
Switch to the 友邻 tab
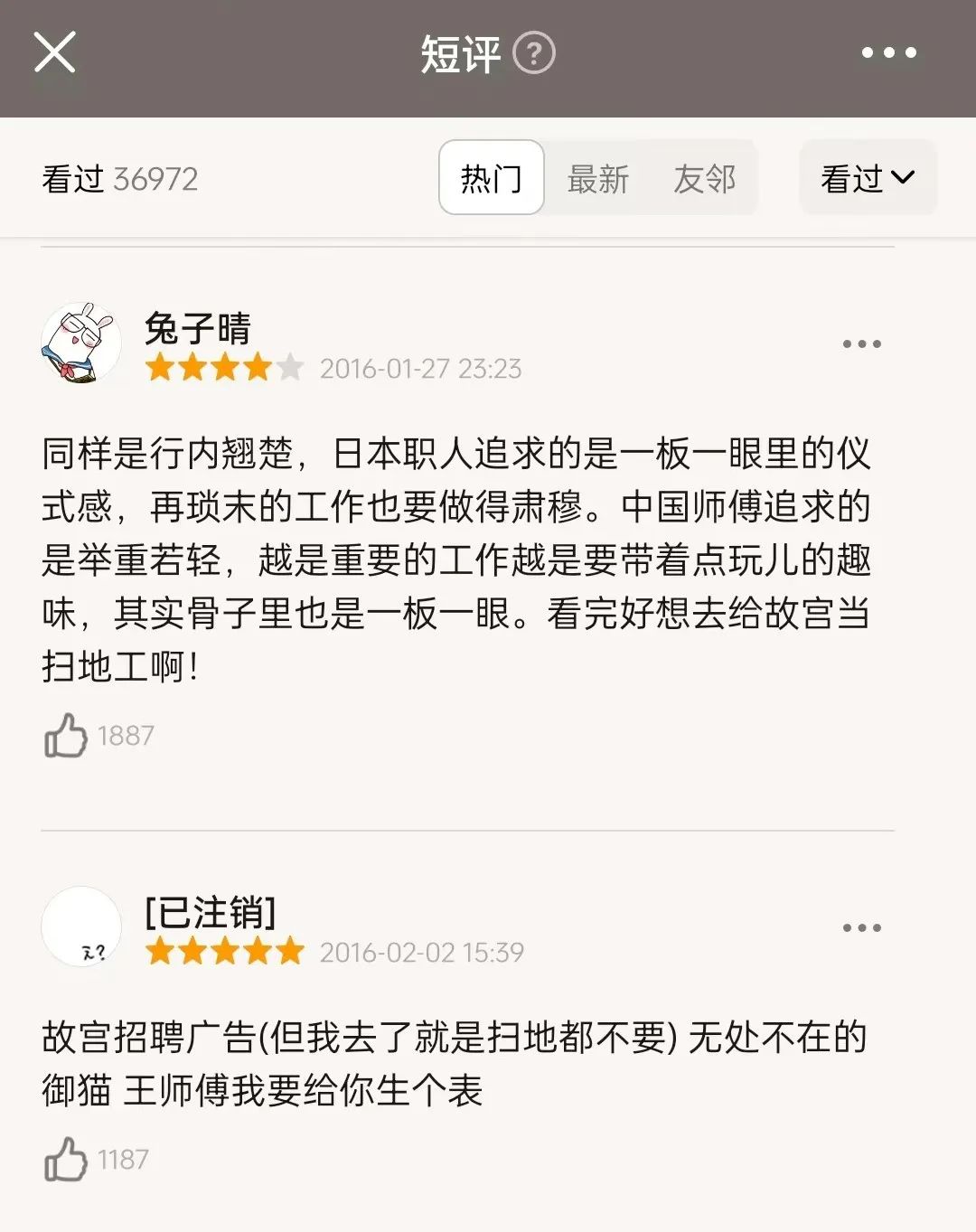[x=704, y=178]
